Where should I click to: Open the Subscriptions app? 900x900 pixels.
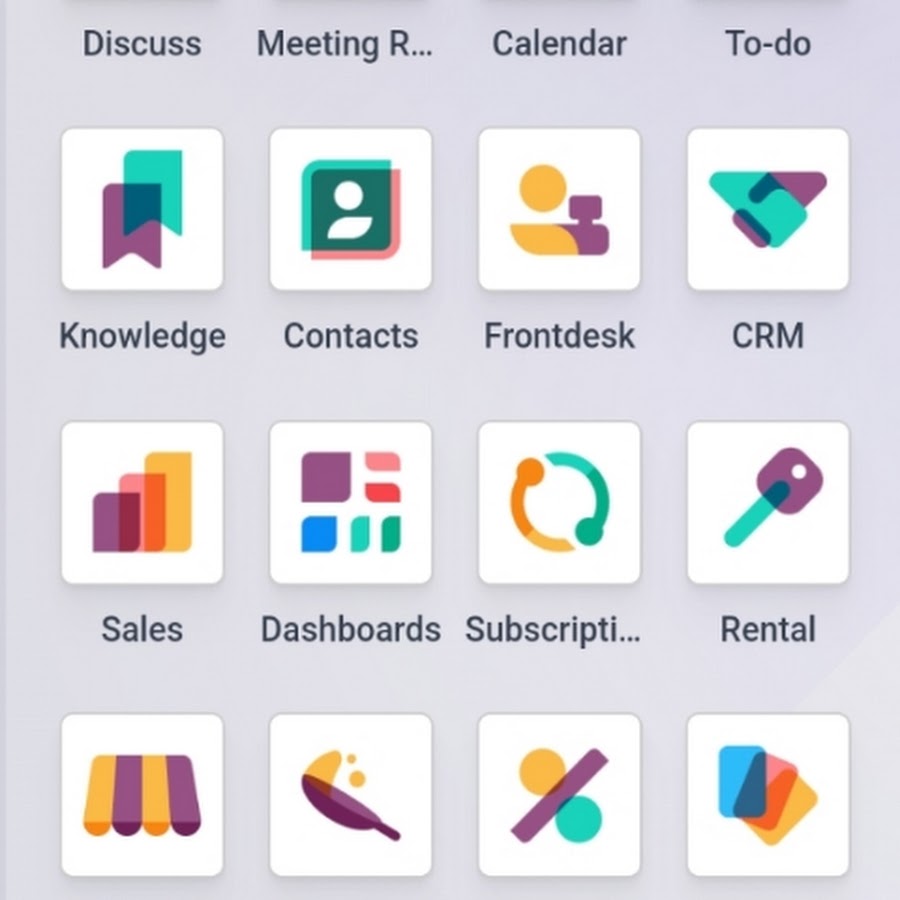tap(559, 502)
